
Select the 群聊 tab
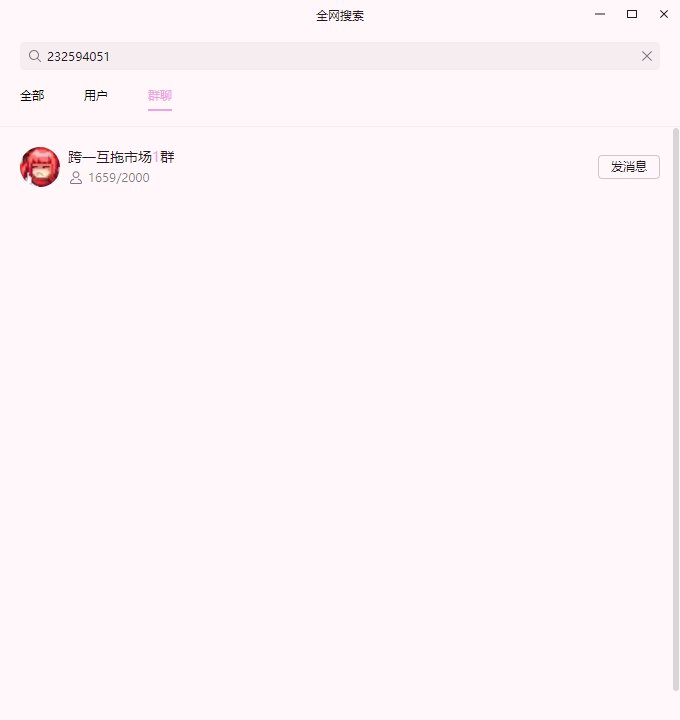click(160, 96)
